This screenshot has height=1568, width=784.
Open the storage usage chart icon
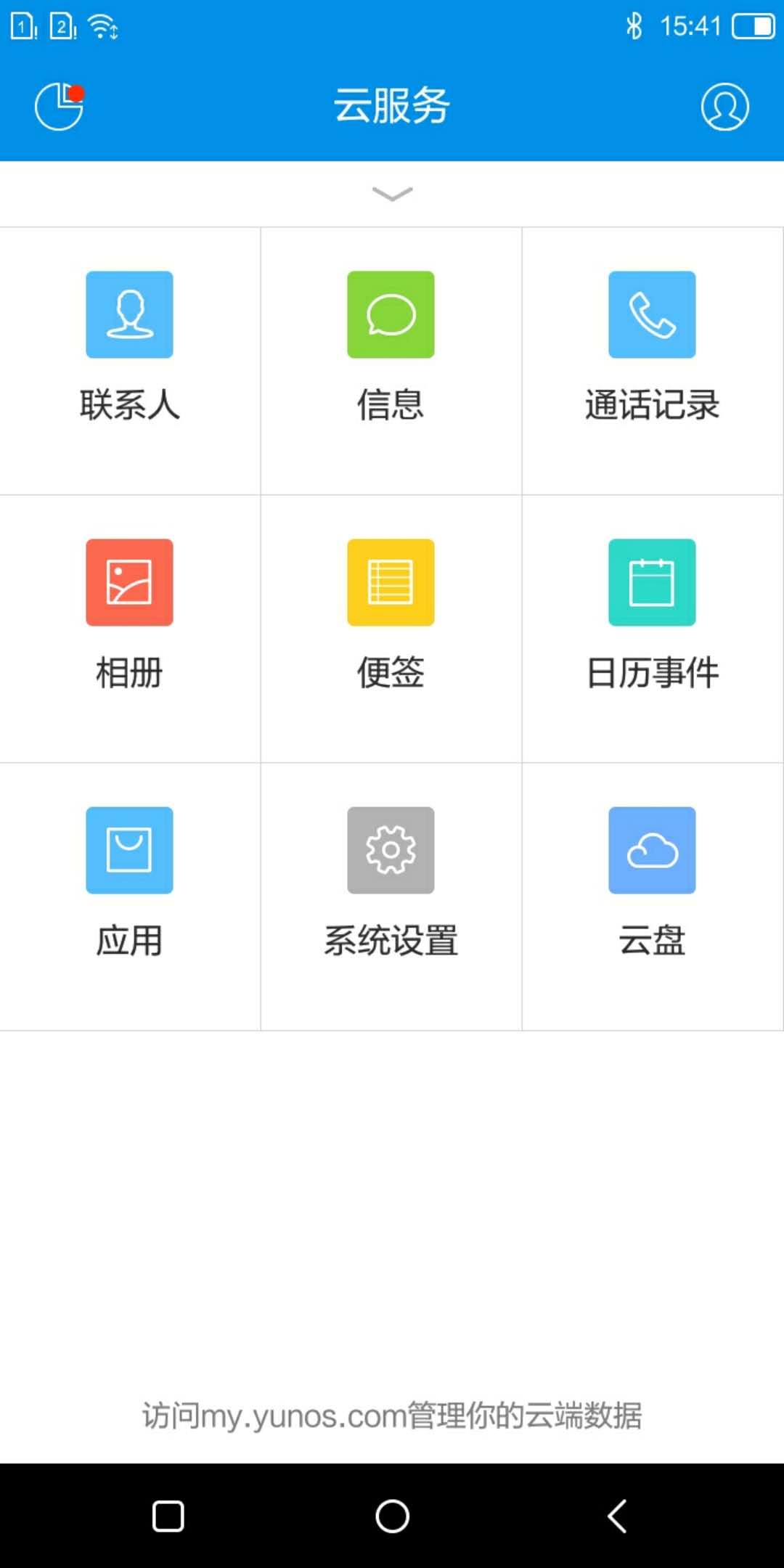click(59, 107)
